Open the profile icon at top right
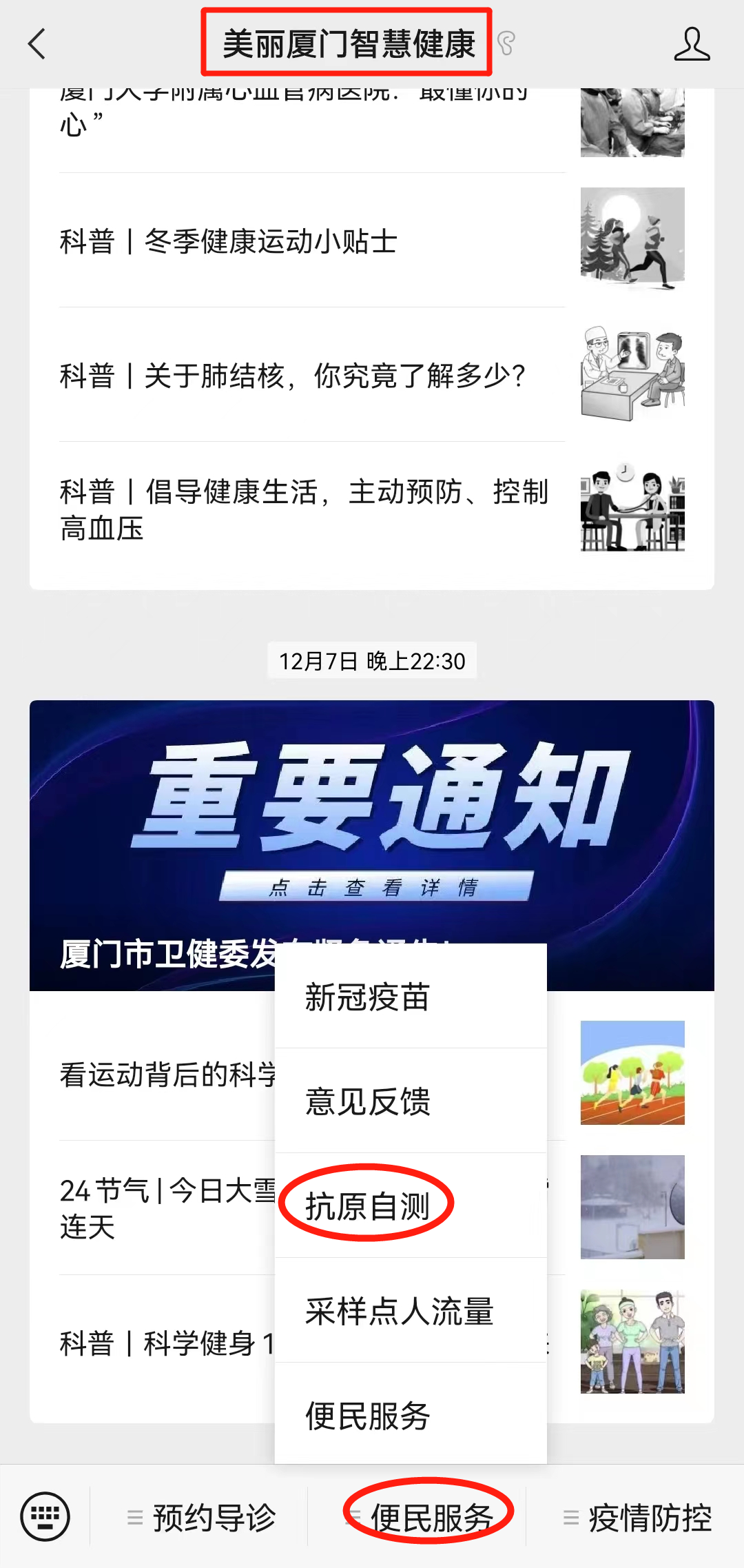744x1568 pixels. pyautogui.click(x=693, y=44)
